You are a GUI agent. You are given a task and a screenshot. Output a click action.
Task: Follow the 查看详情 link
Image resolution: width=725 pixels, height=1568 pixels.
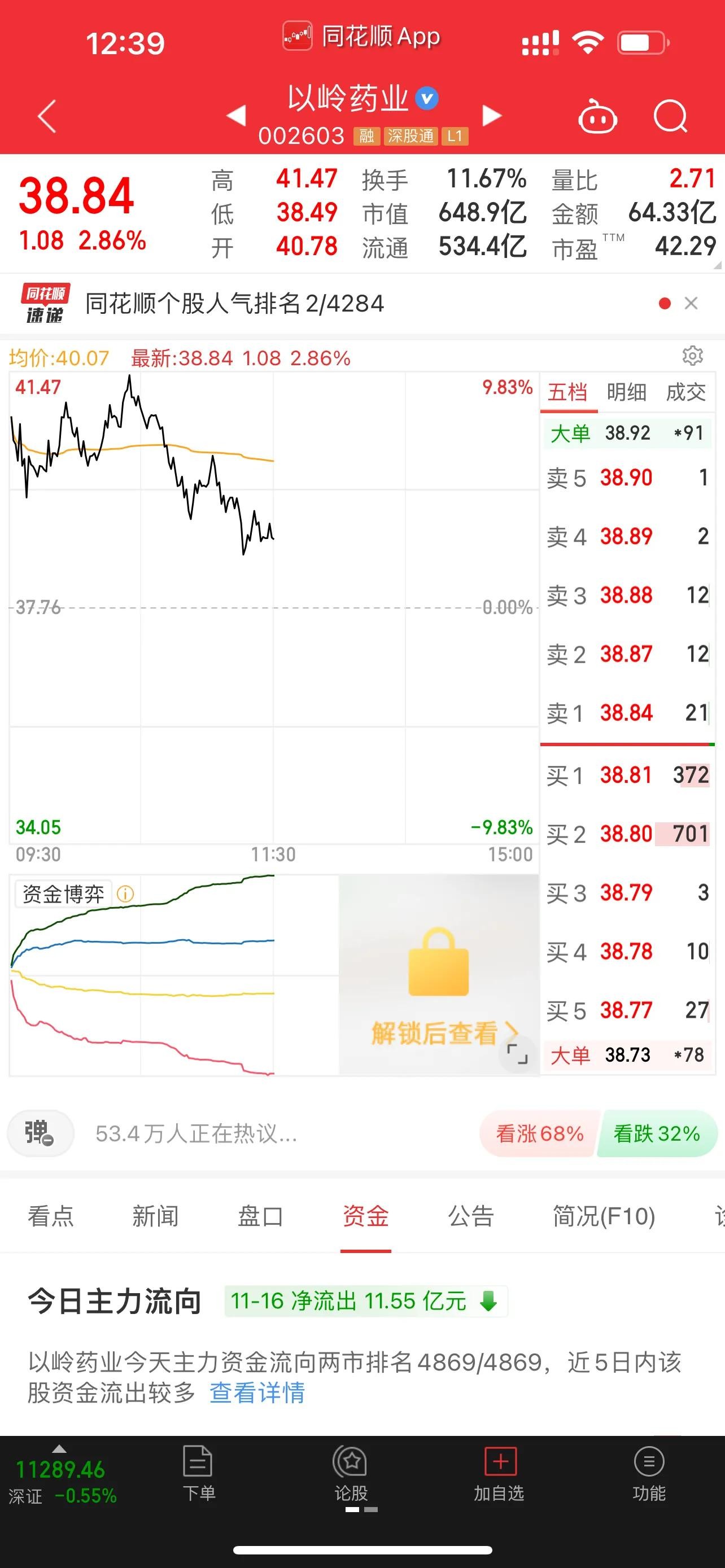(257, 1392)
